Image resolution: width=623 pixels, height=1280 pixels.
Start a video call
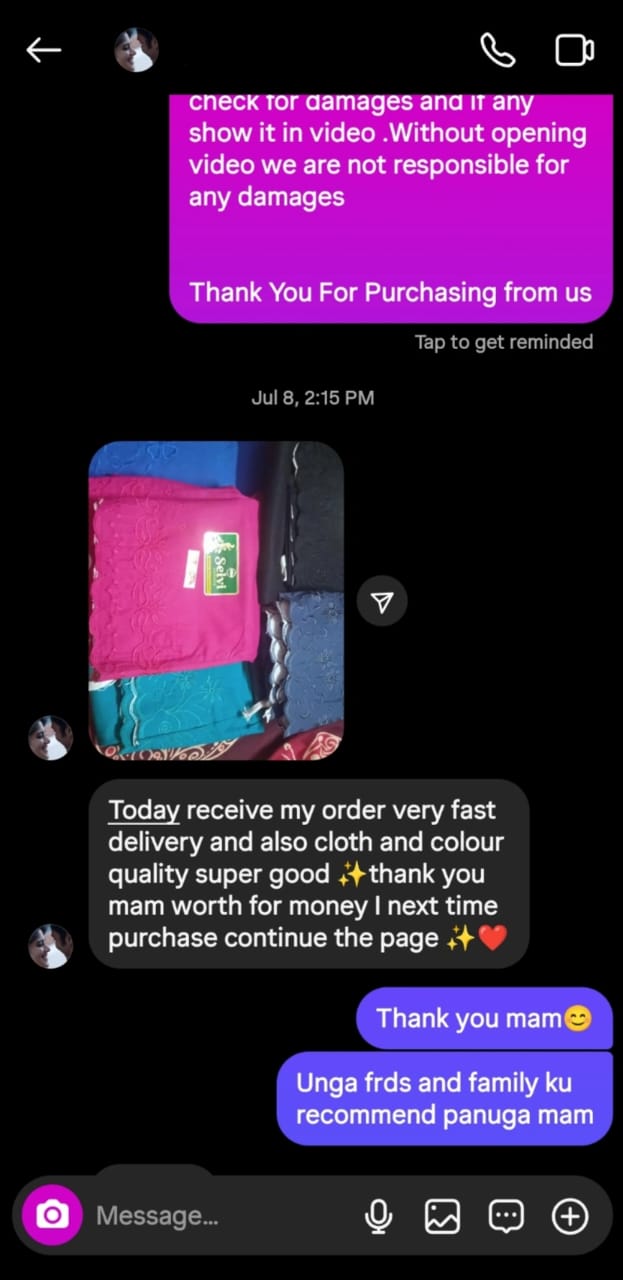point(574,50)
